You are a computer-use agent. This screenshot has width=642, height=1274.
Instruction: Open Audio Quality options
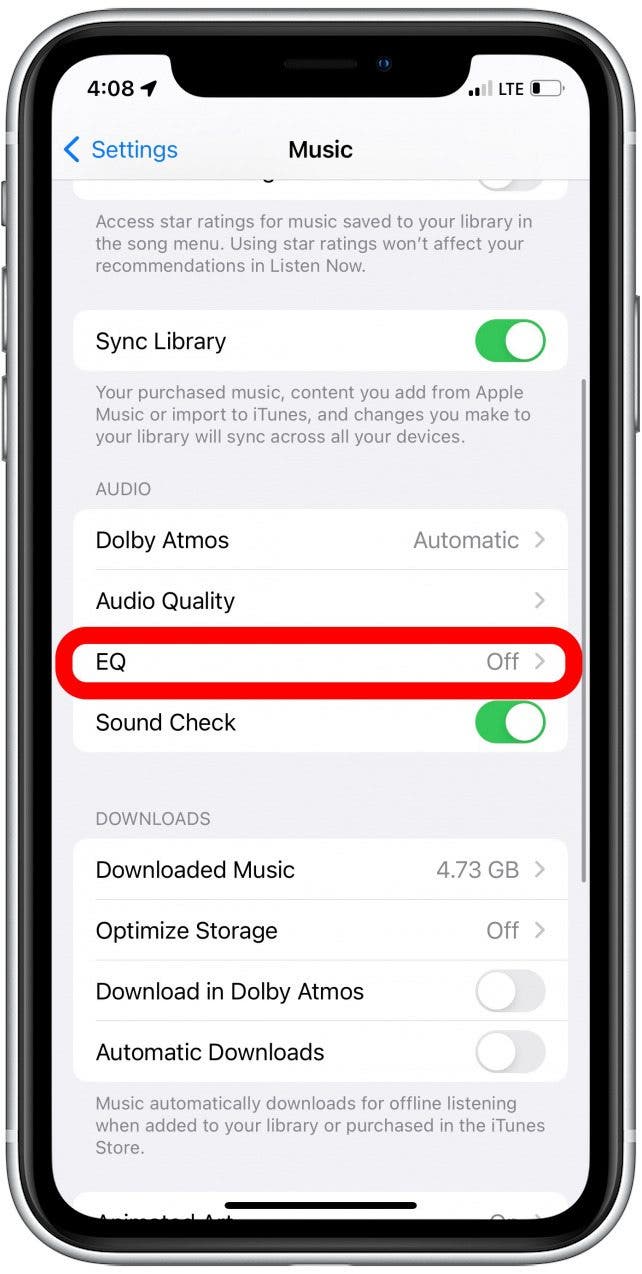[x=320, y=601]
